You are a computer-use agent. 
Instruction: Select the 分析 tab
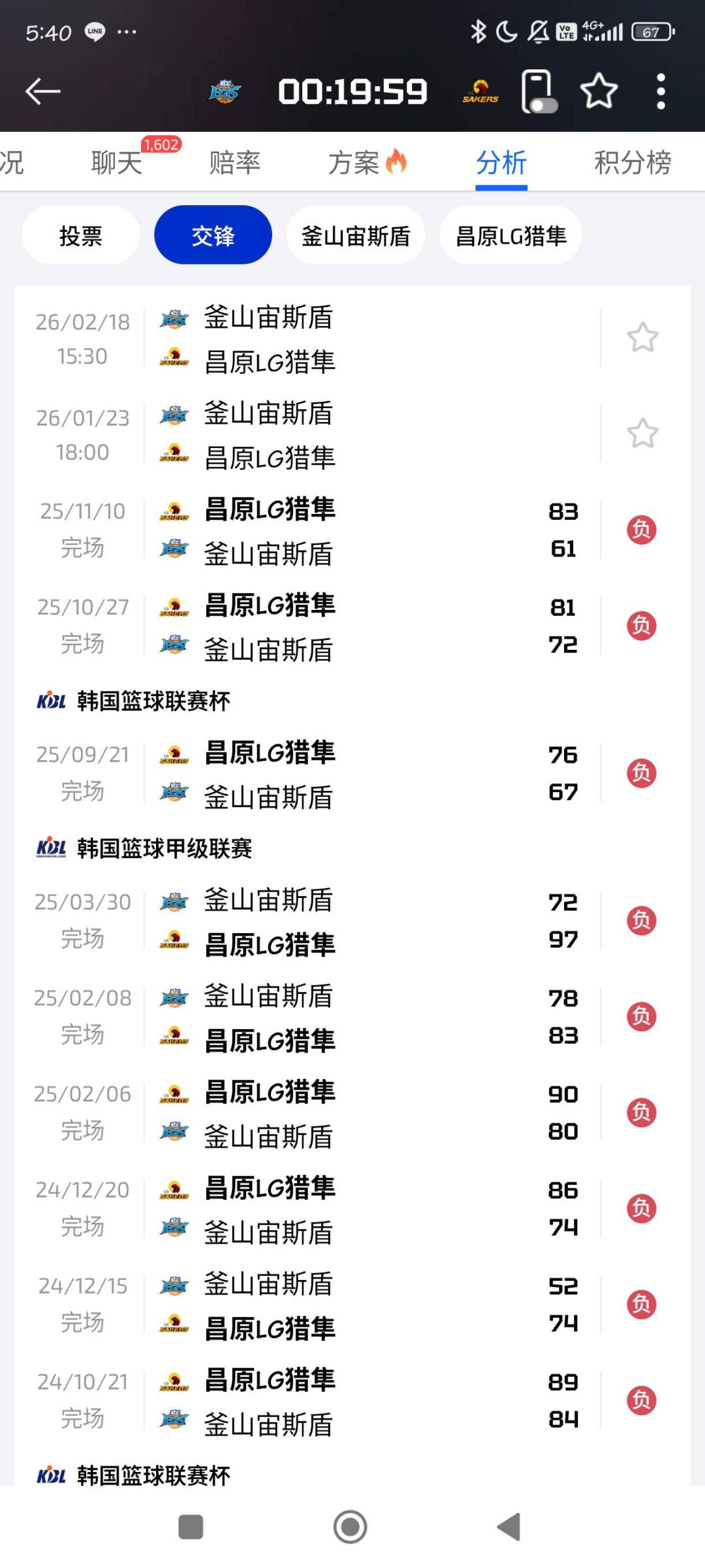click(501, 163)
